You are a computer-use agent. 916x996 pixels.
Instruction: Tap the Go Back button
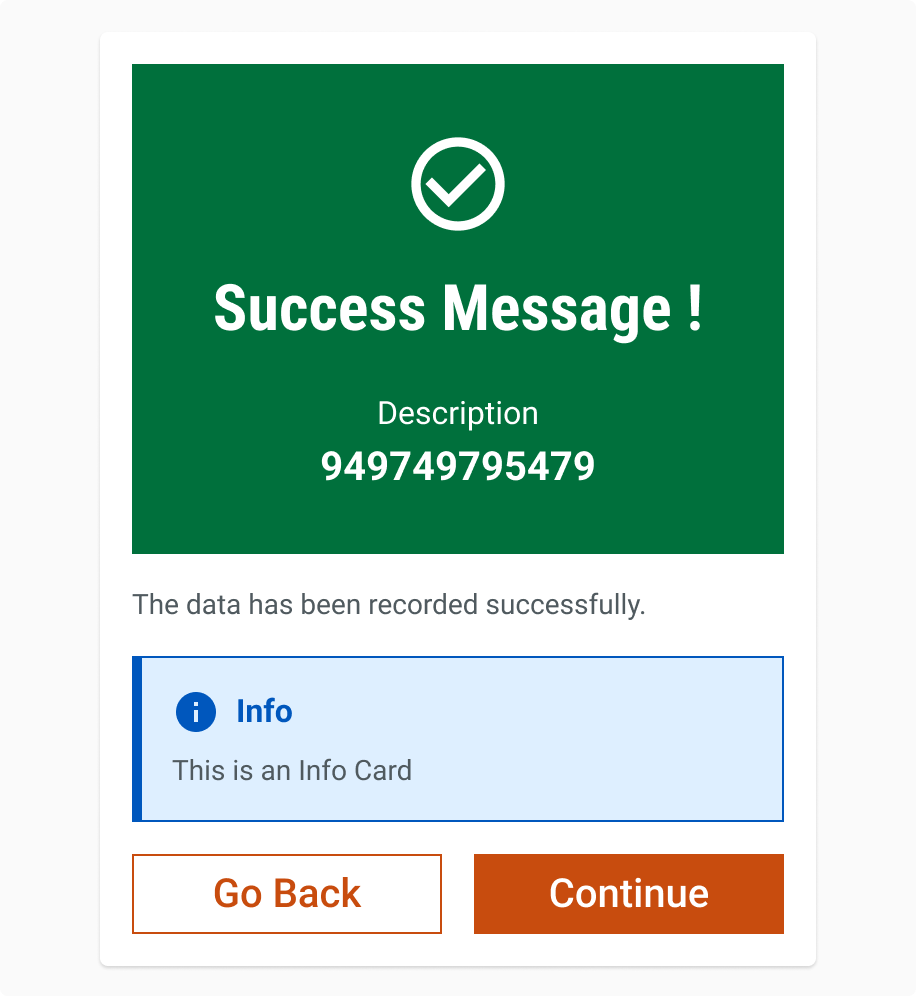click(287, 893)
